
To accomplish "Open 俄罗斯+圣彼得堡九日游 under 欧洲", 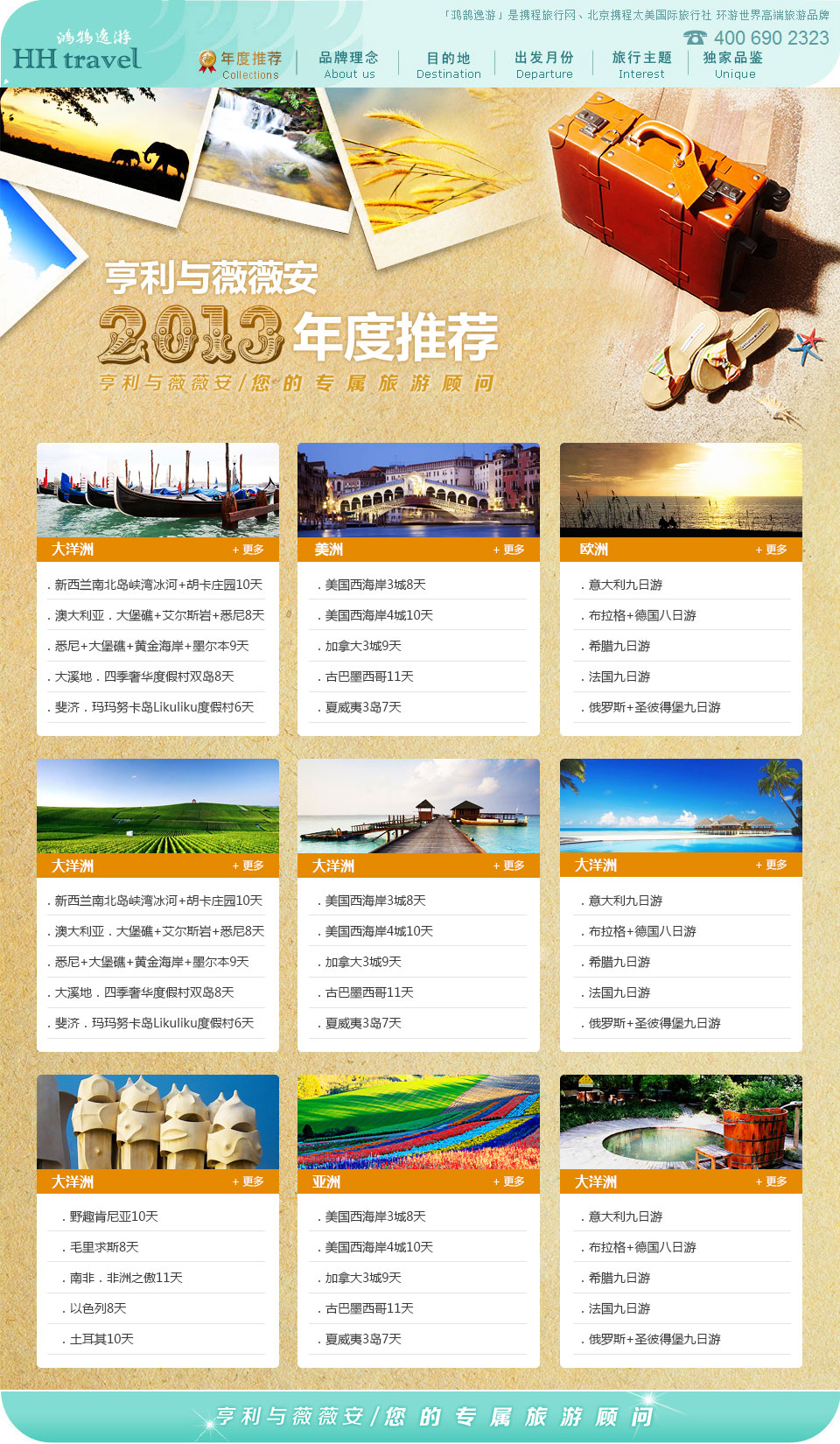I will tap(654, 707).
